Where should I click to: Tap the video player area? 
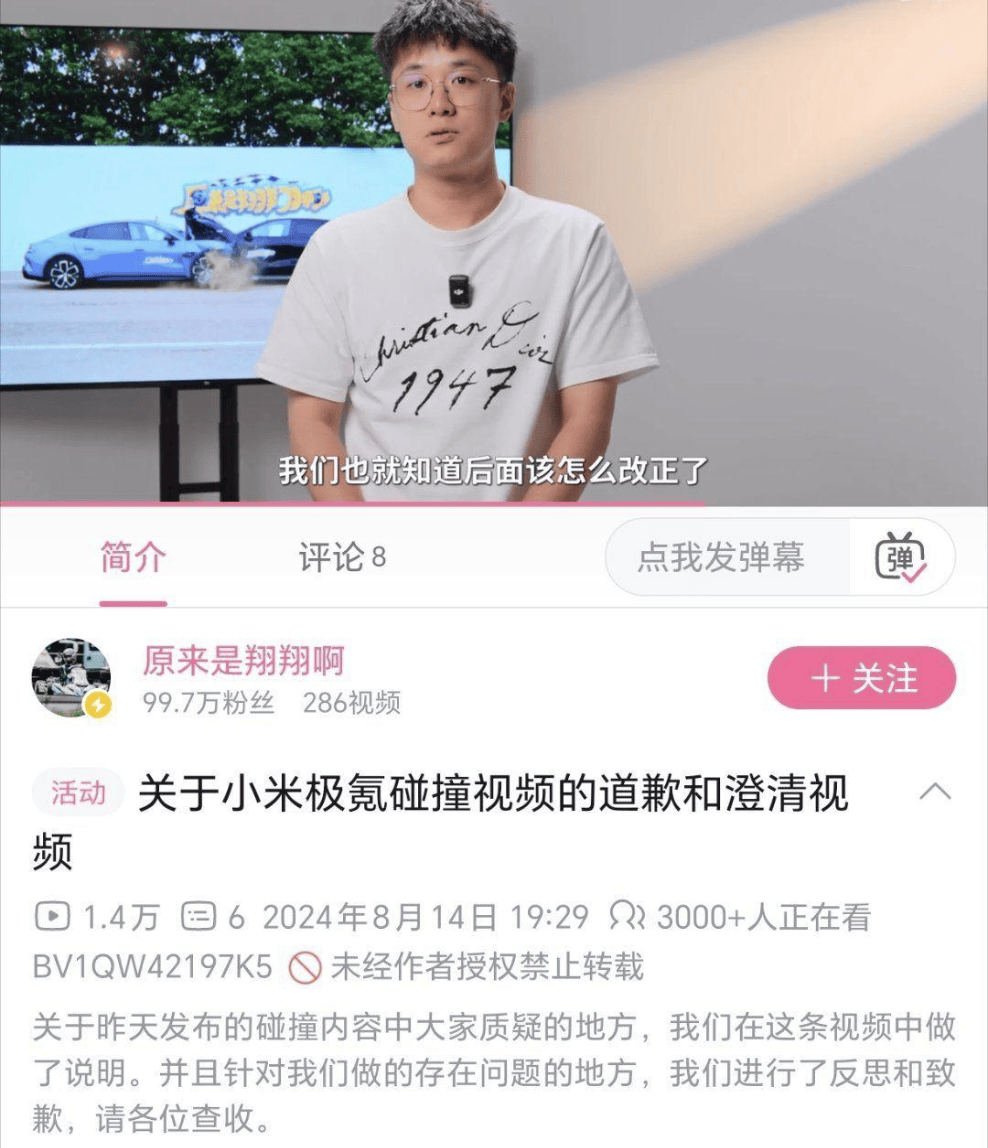tap(494, 250)
